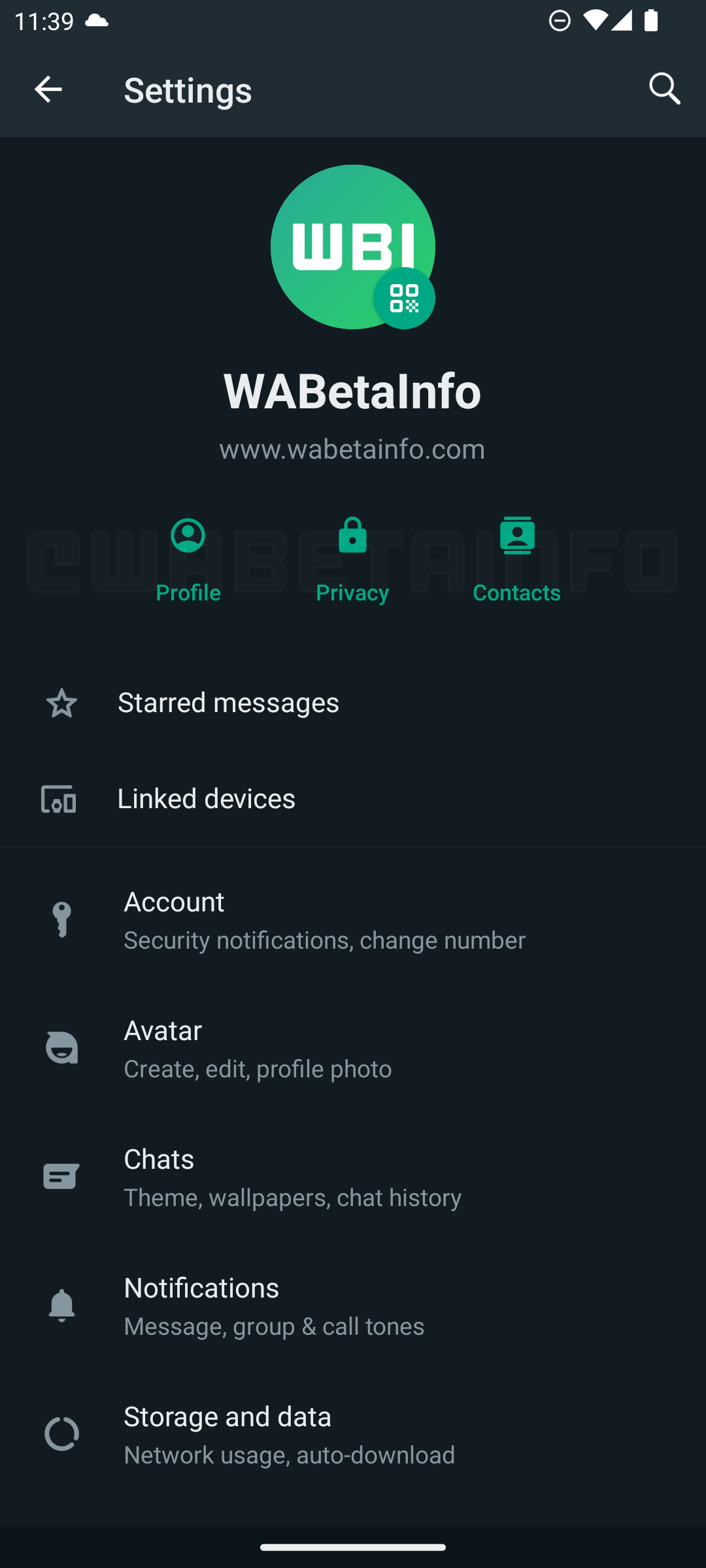Click the key icon next to Account

click(61, 919)
